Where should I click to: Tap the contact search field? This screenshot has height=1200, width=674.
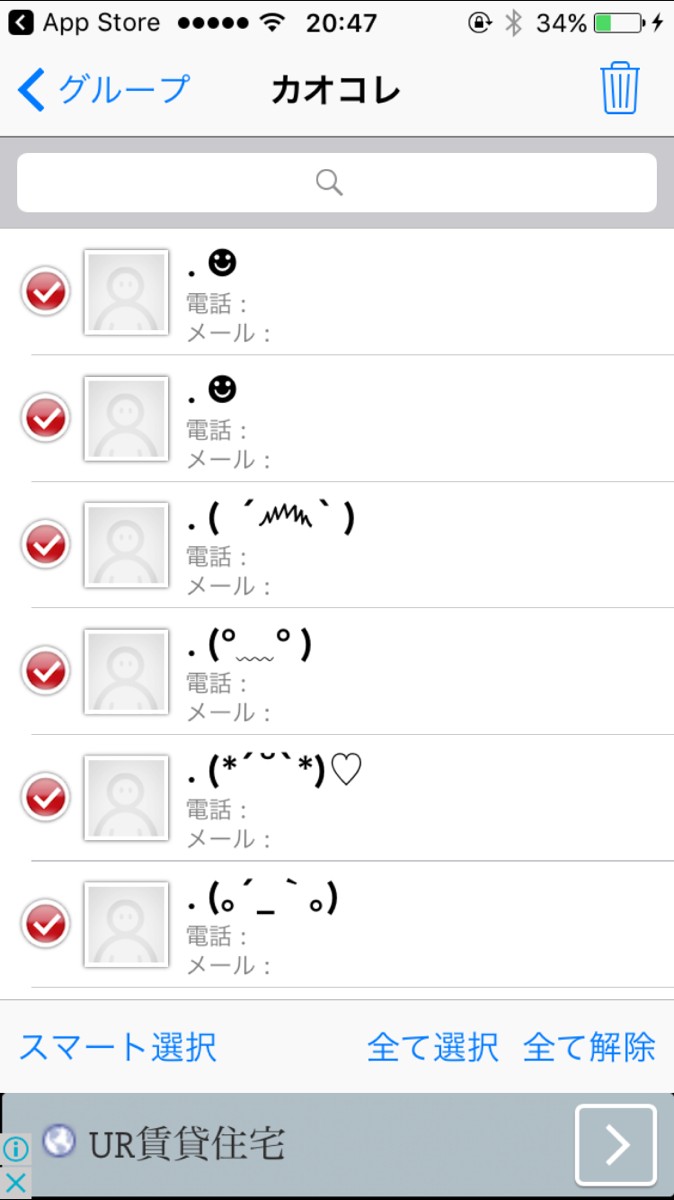[x=337, y=182]
